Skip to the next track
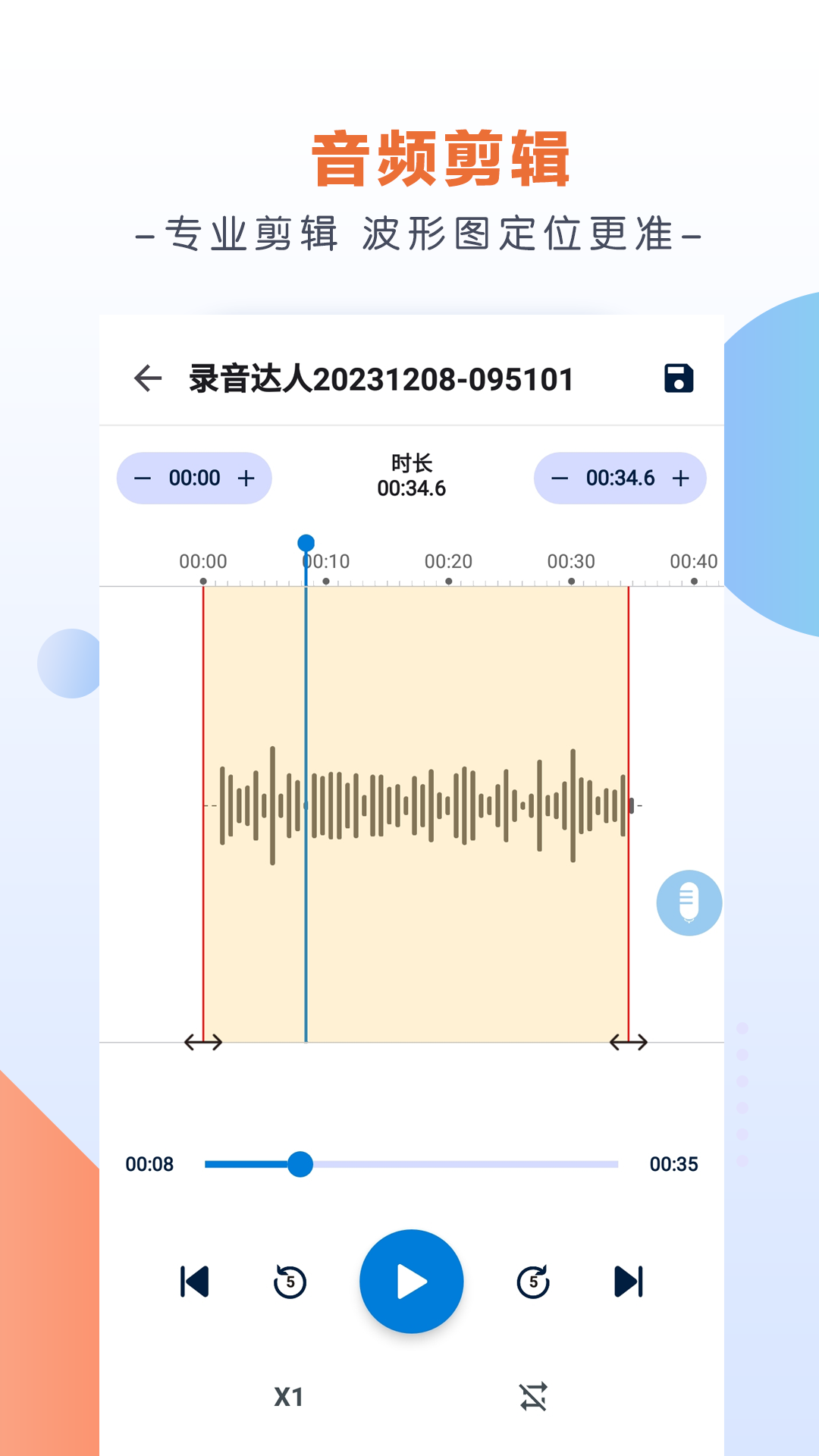This screenshot has height=1456, width=819. [628, 1282]
